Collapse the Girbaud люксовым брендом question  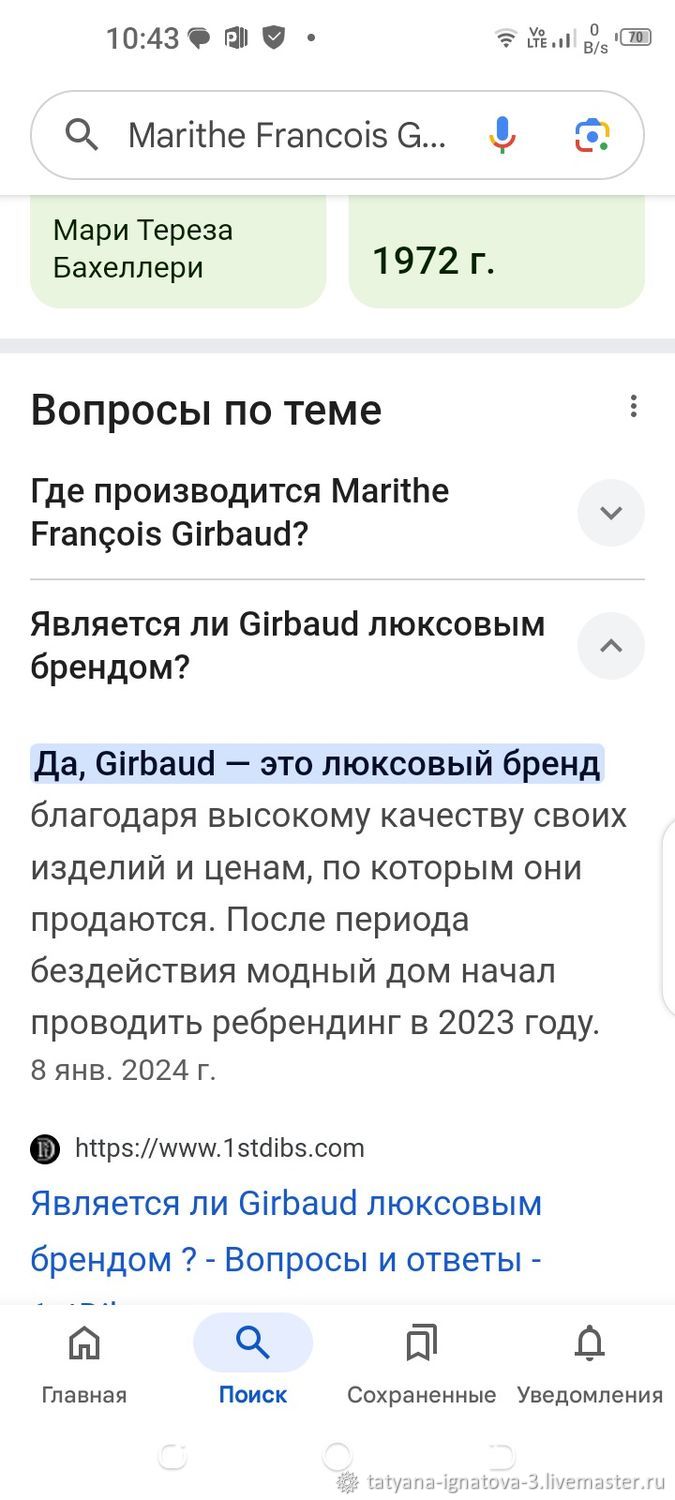611,646
